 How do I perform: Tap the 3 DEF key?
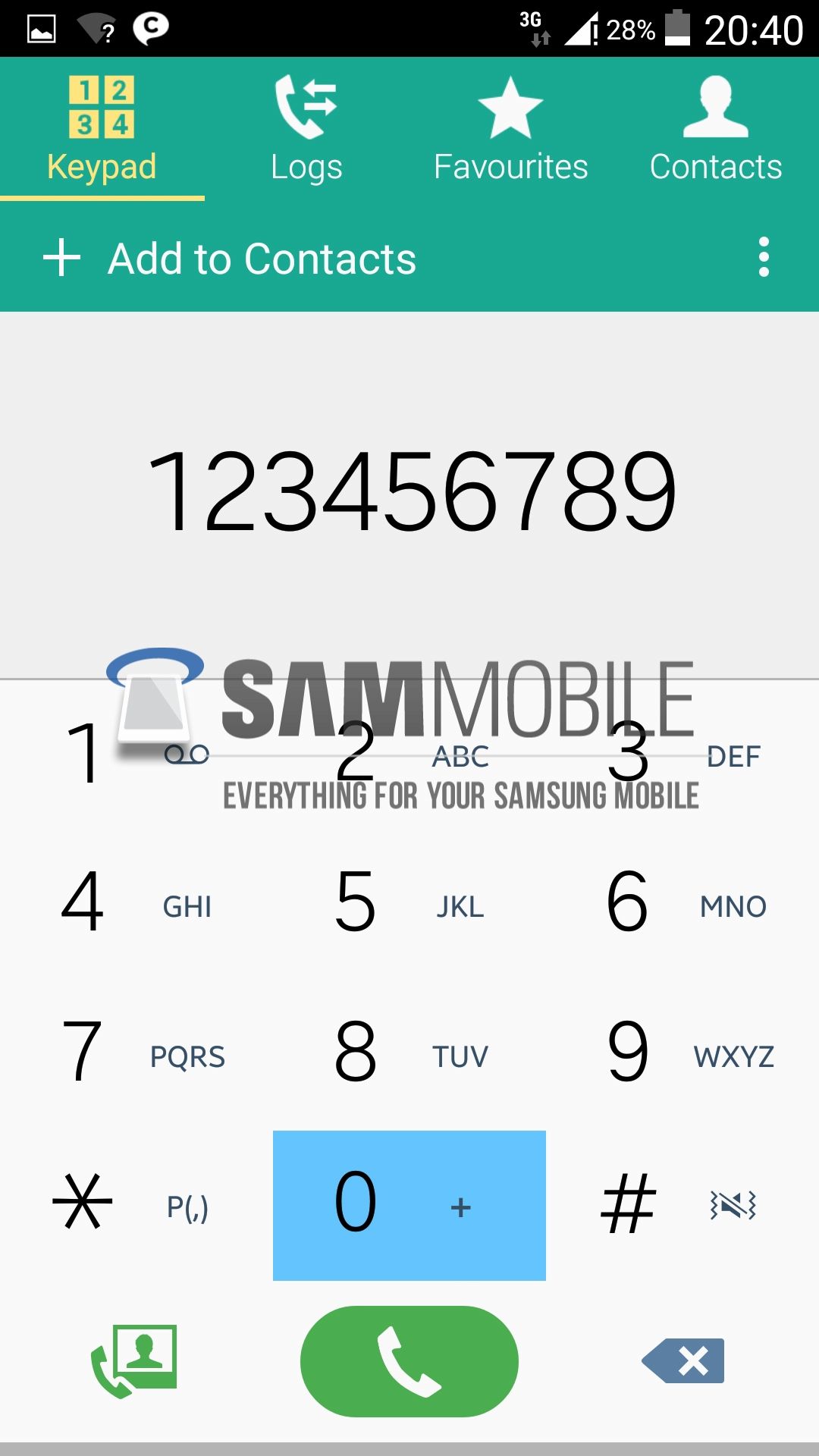[682, 753]
